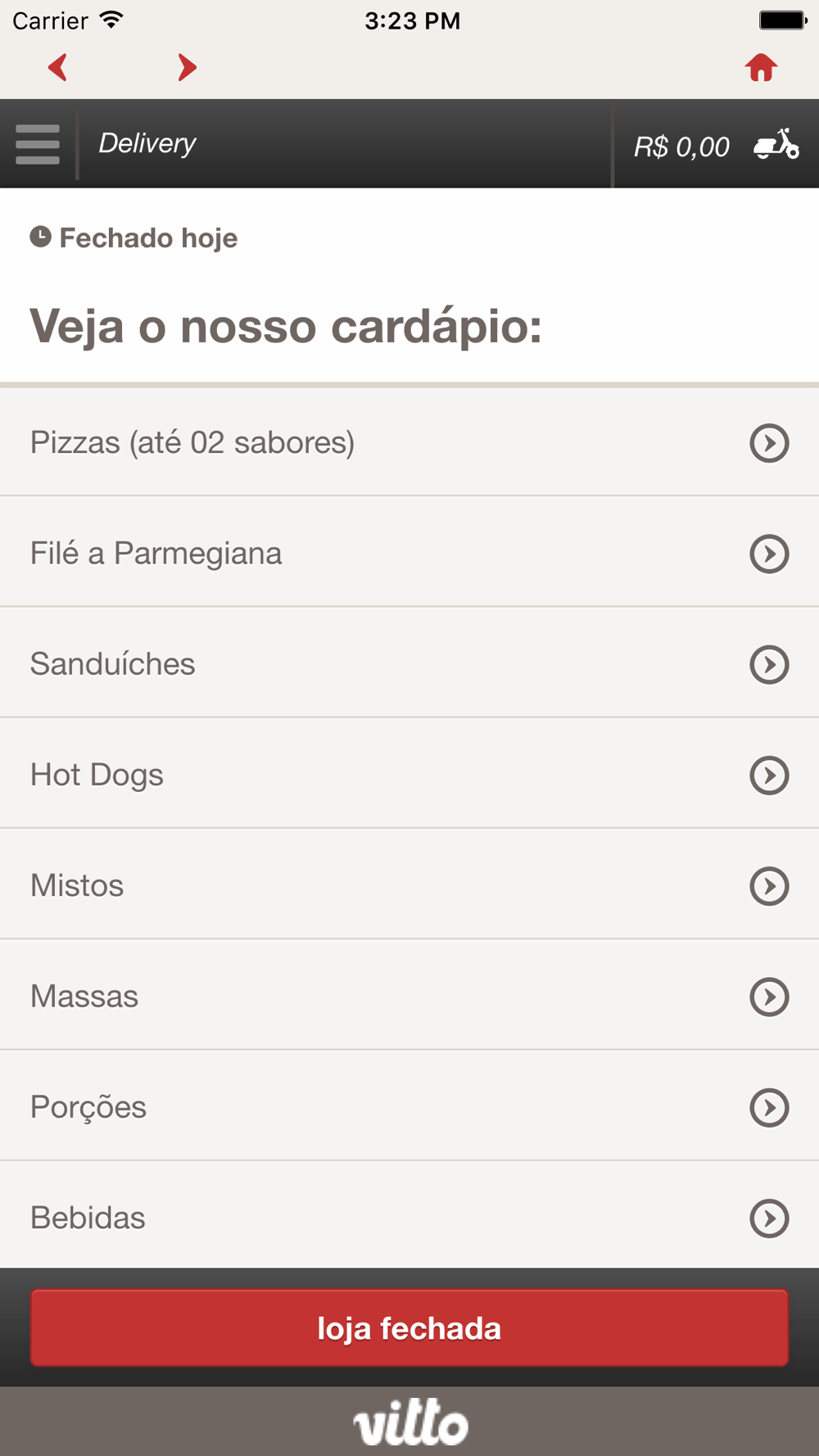Browse the Massas category

click(409, 995)
